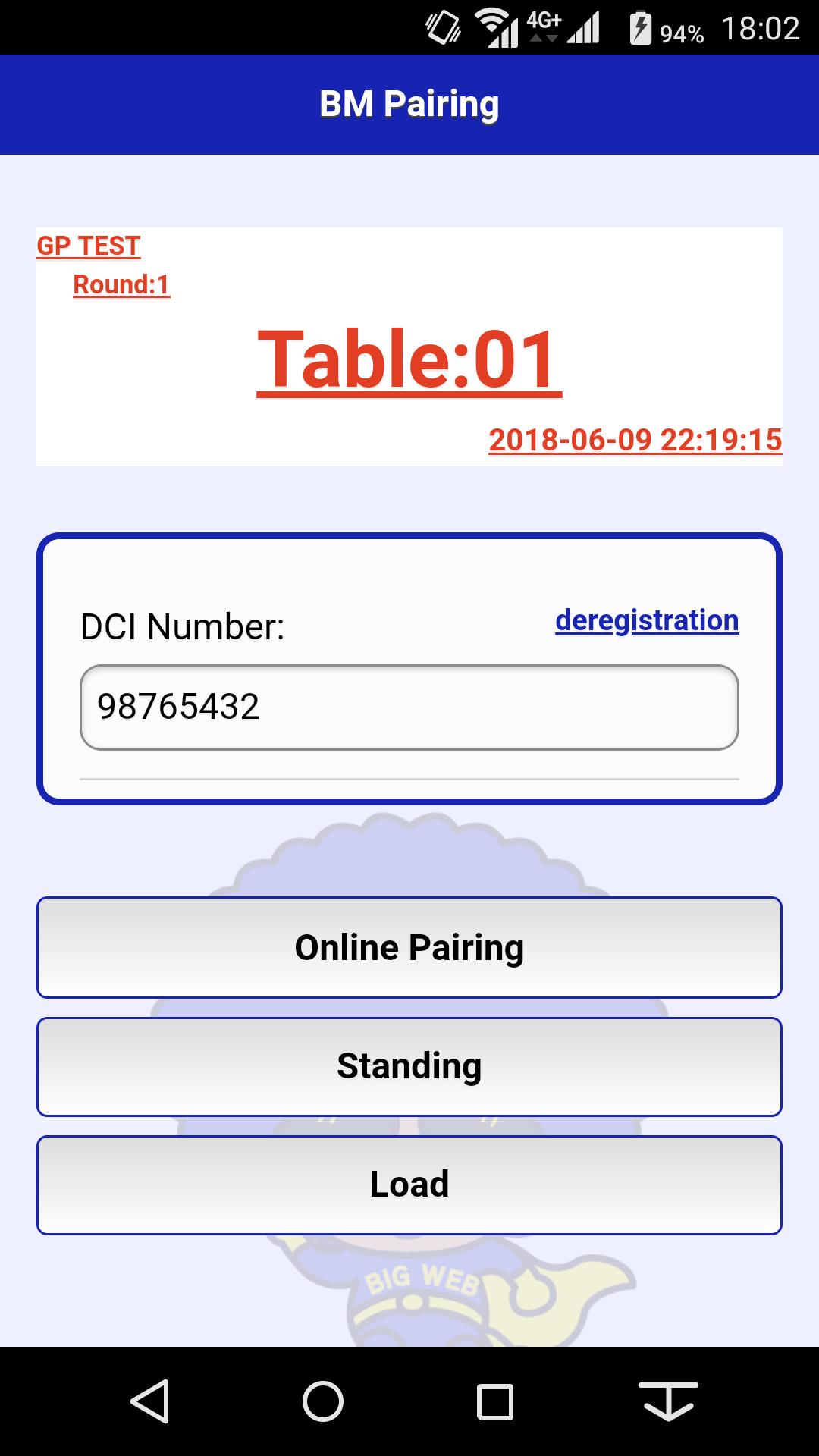Tap the Load button
Screen dimensions: 819x1456
pyautogui.click(x=409, y=1185)
